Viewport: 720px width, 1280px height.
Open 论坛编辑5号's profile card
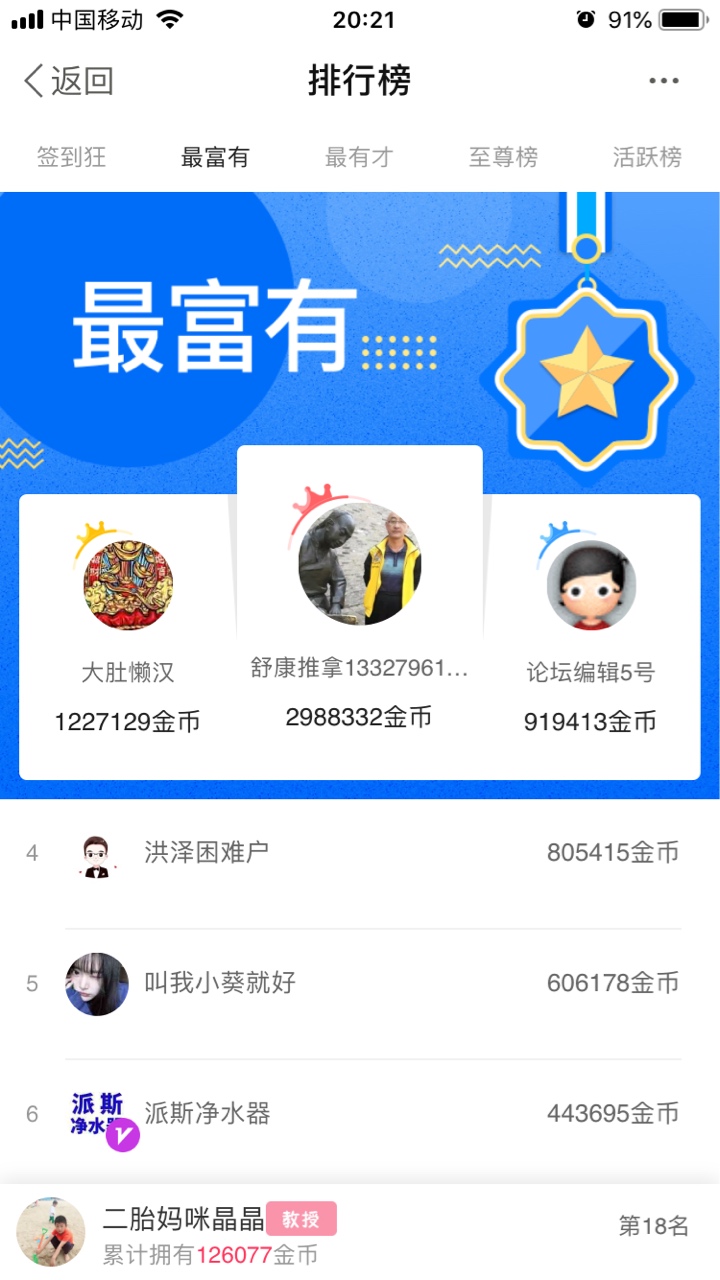591,637
